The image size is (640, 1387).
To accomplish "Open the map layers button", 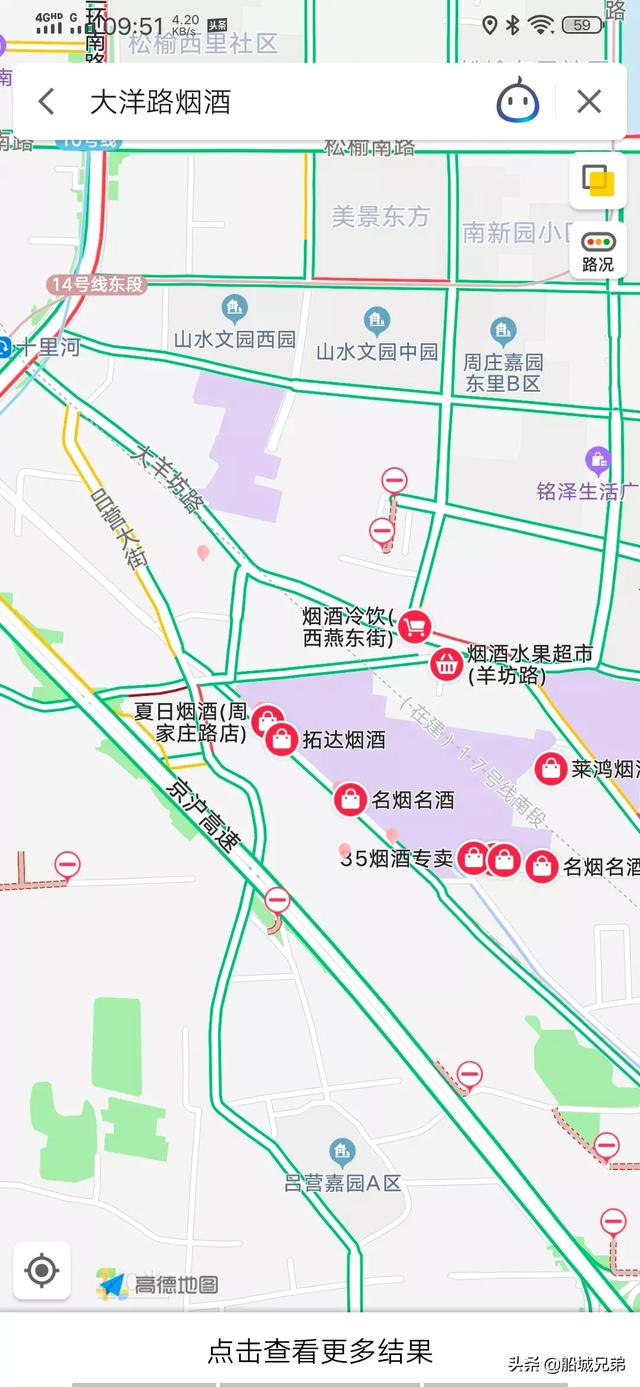I will [x=598, y=181].
